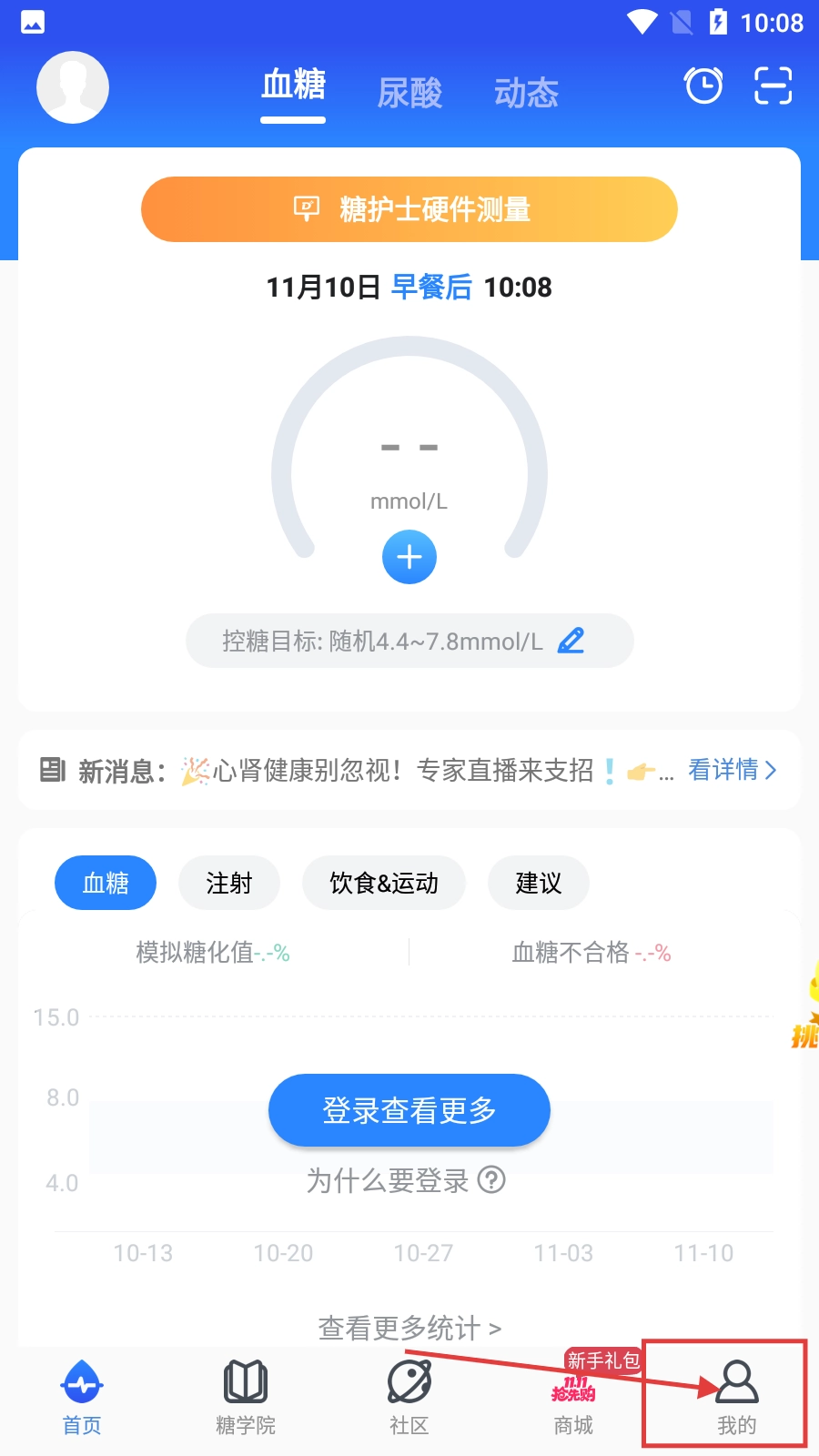
Task: Select the 注射 chip
Action: tap(229, 883)
